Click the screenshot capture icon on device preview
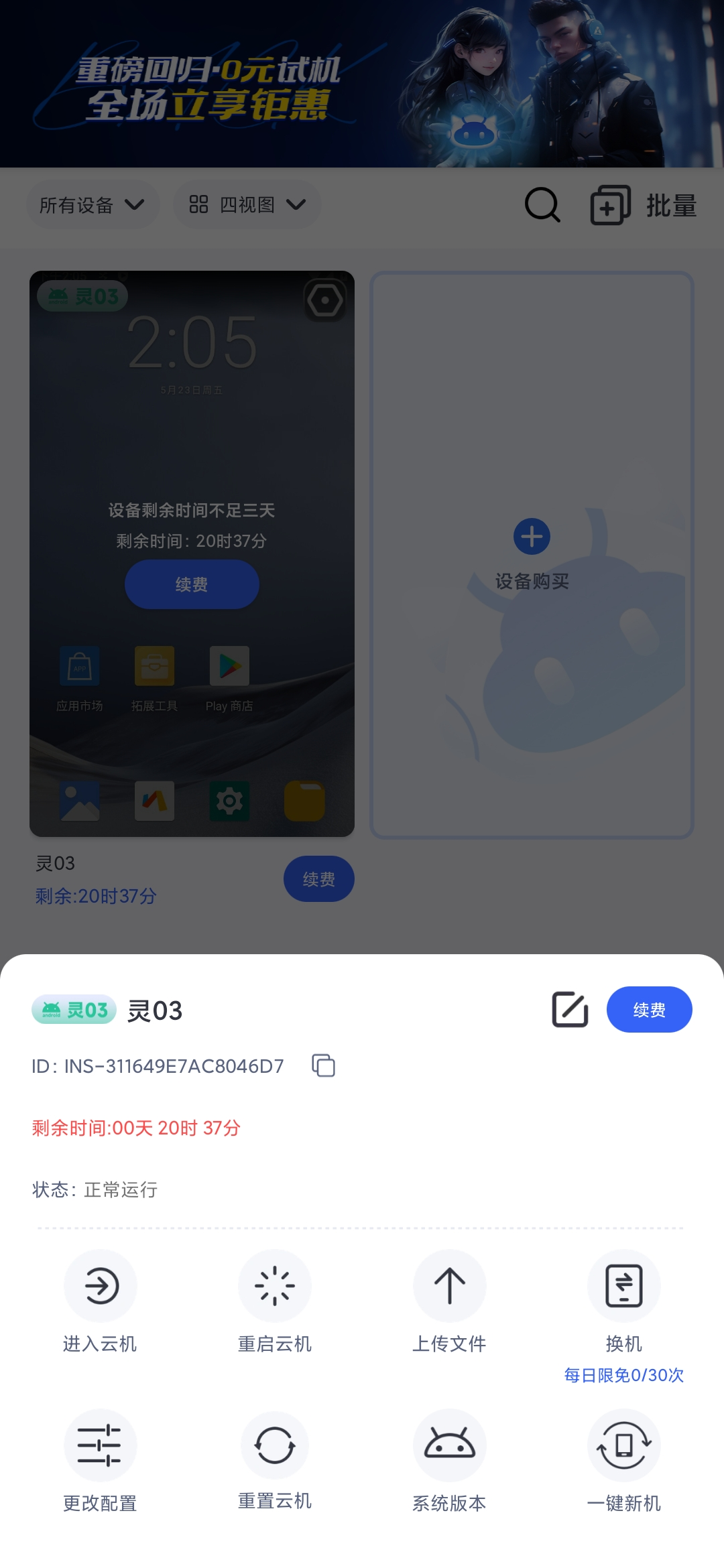 [325, 302]
